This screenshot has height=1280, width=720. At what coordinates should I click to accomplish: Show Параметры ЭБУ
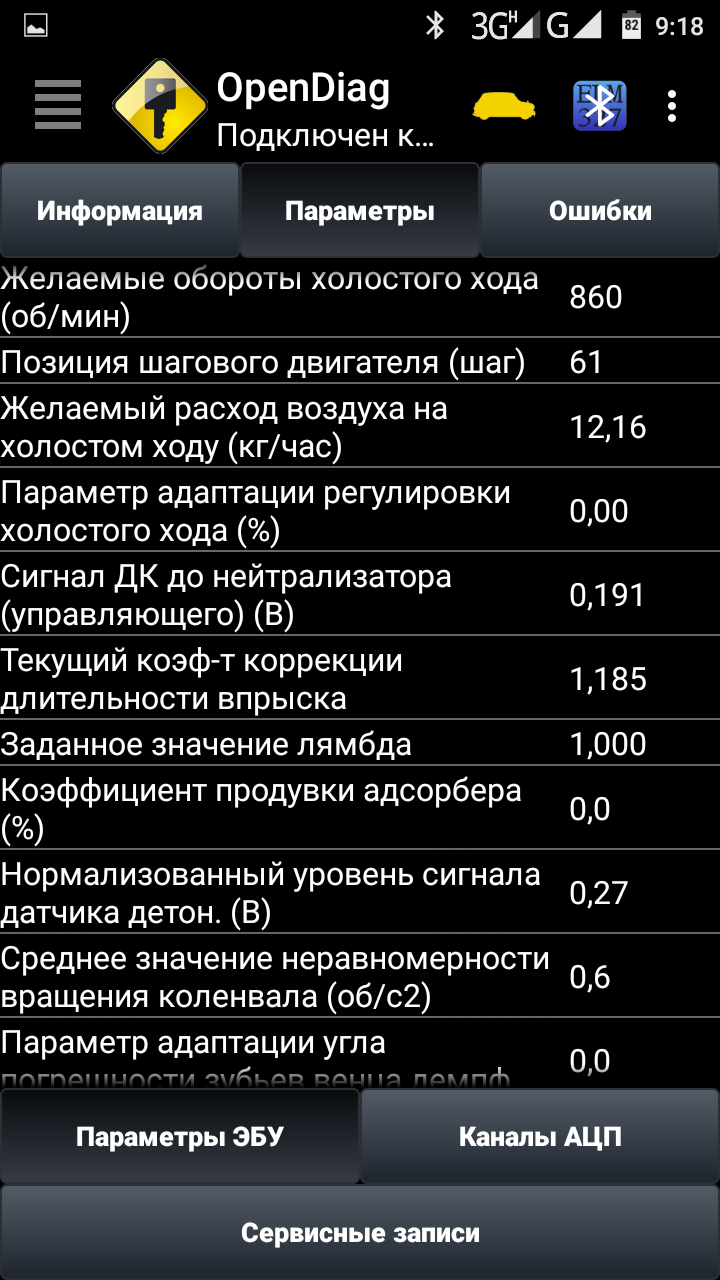(x=180, y=1137)
